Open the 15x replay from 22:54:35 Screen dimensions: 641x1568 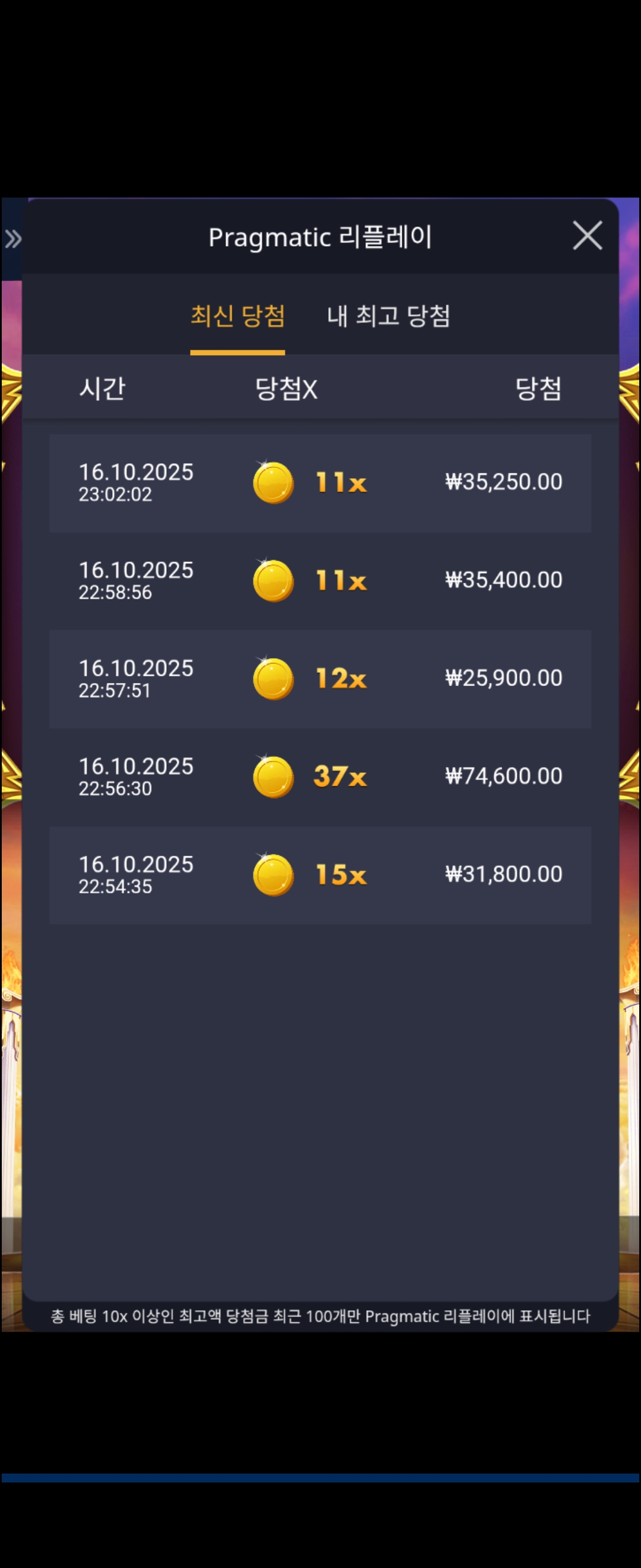(x=320, y=875)
